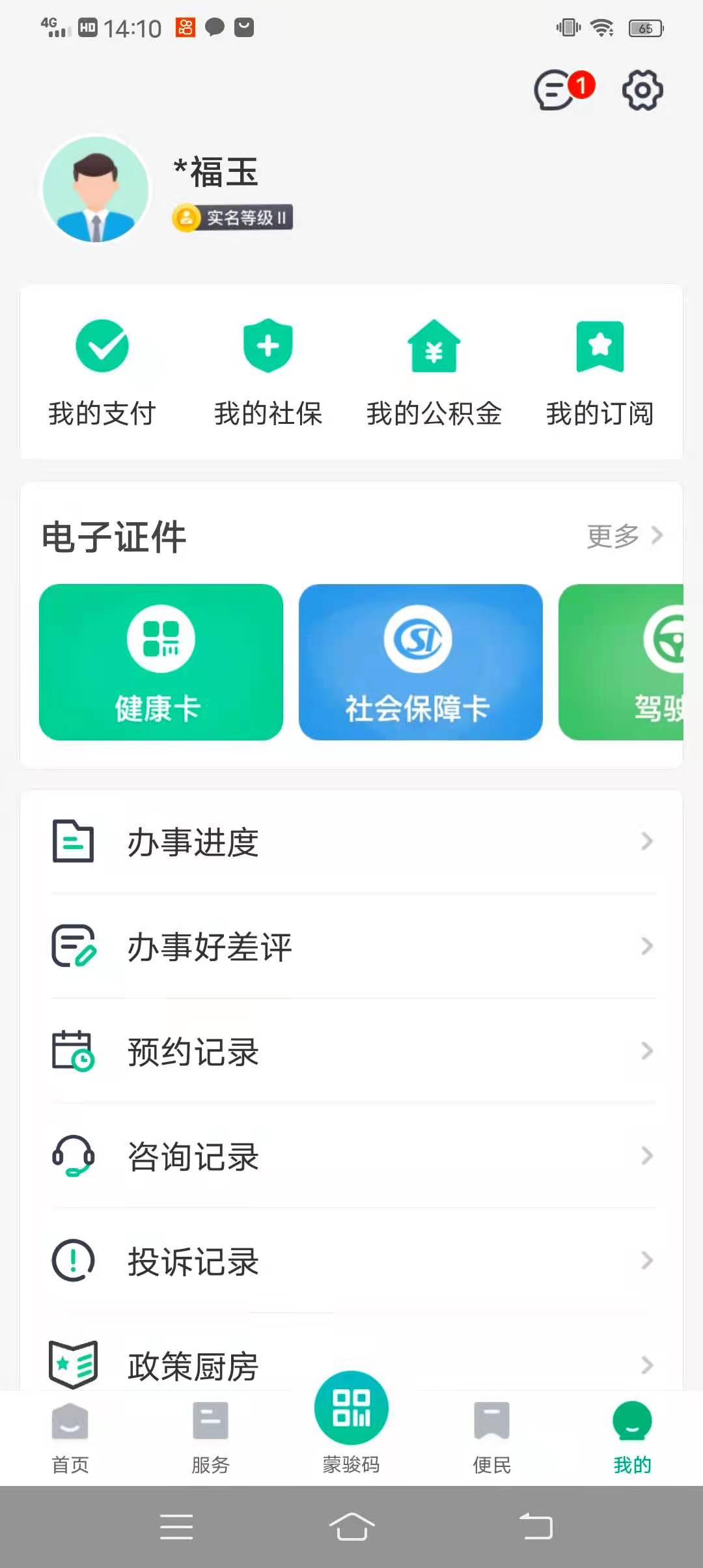
Task: View 更多 electronic certificates
Action: (x=625, y=536)
